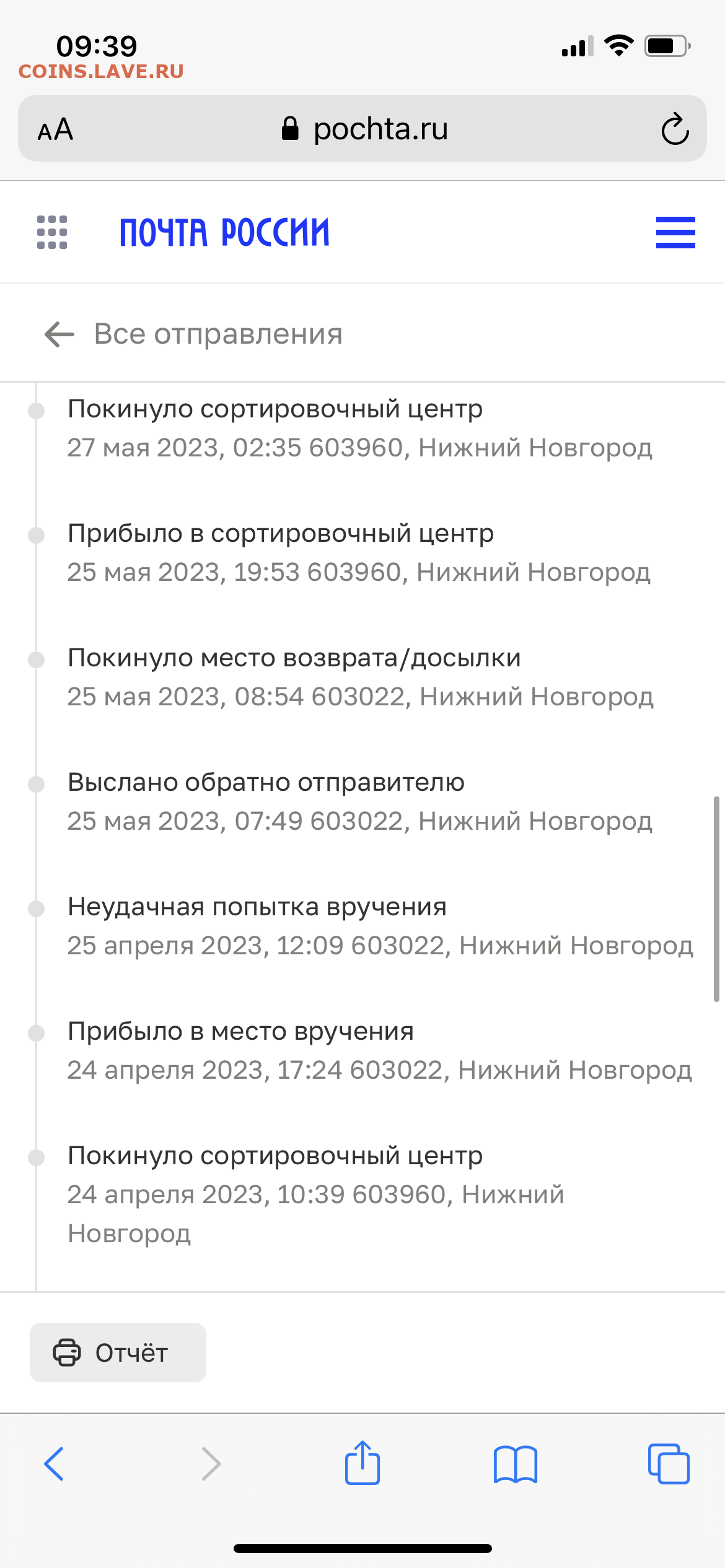Show open Safari tabs

669,1464
